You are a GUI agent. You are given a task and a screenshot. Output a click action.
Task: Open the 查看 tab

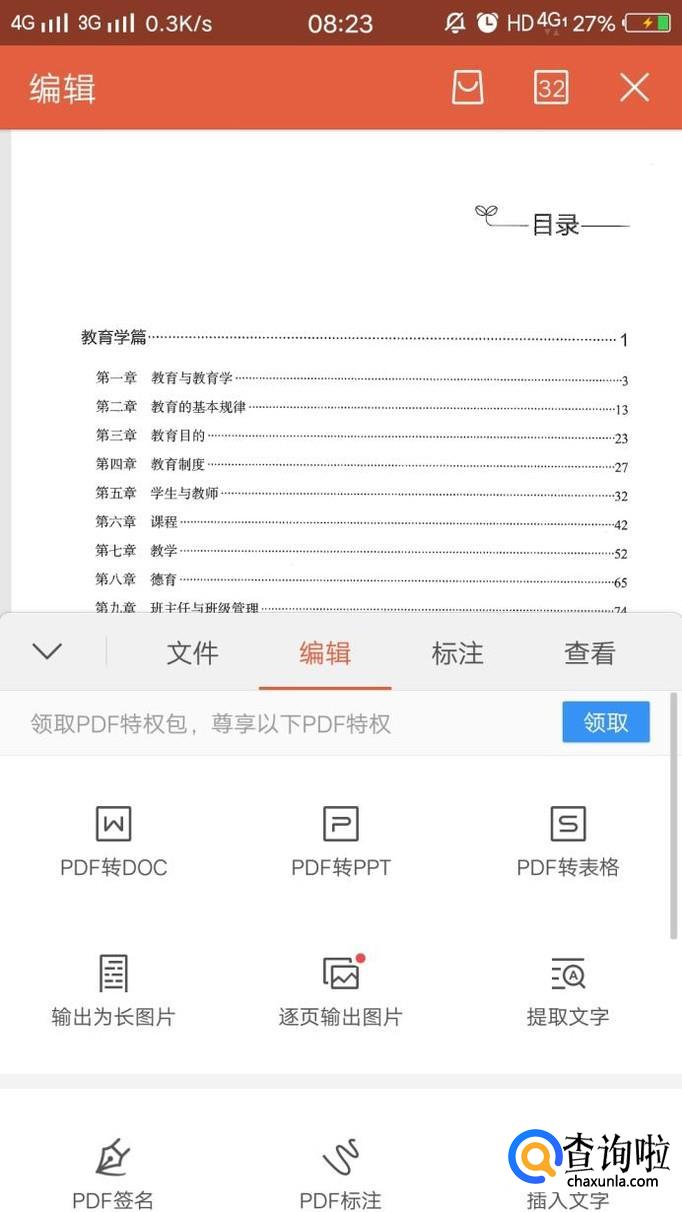(589, 653)
